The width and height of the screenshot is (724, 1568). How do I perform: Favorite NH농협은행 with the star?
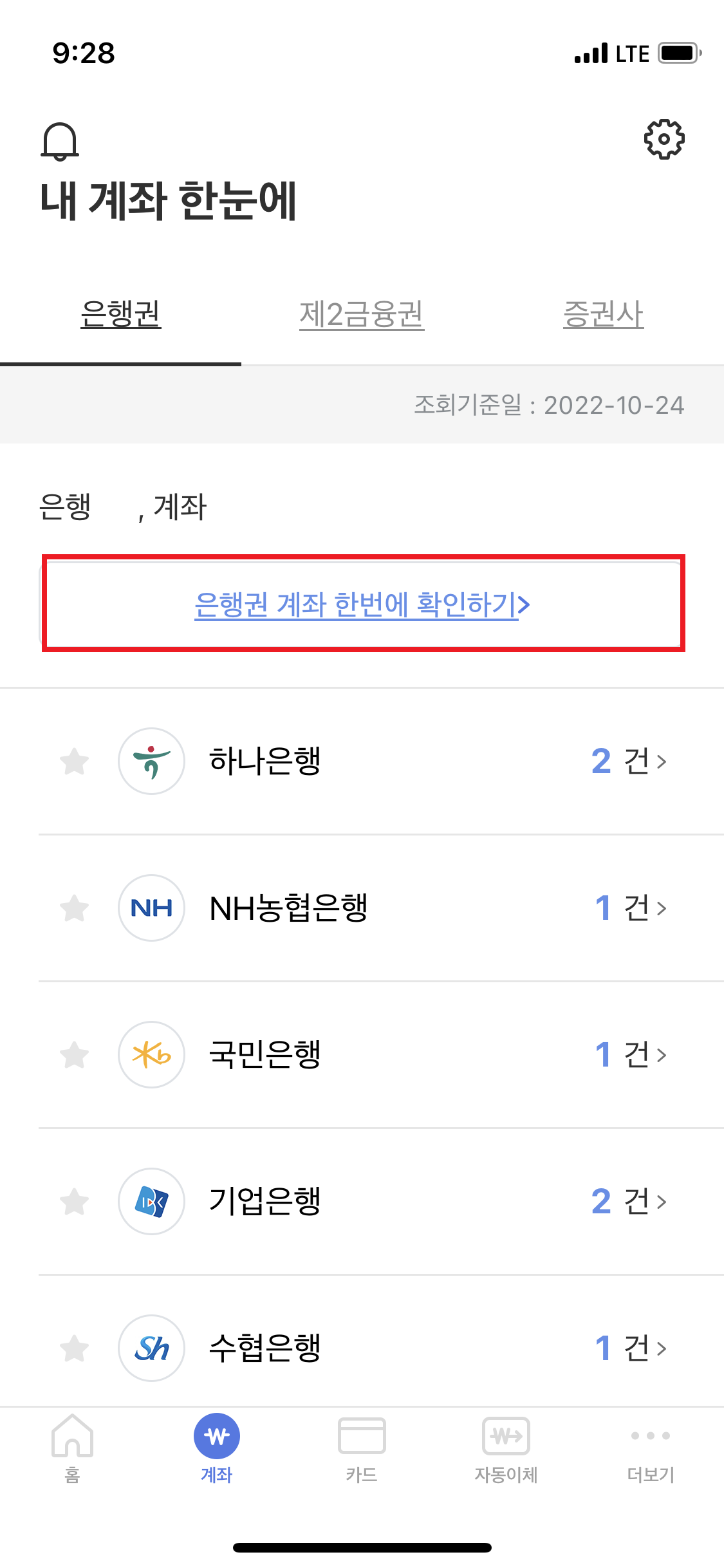coord(74,908)
